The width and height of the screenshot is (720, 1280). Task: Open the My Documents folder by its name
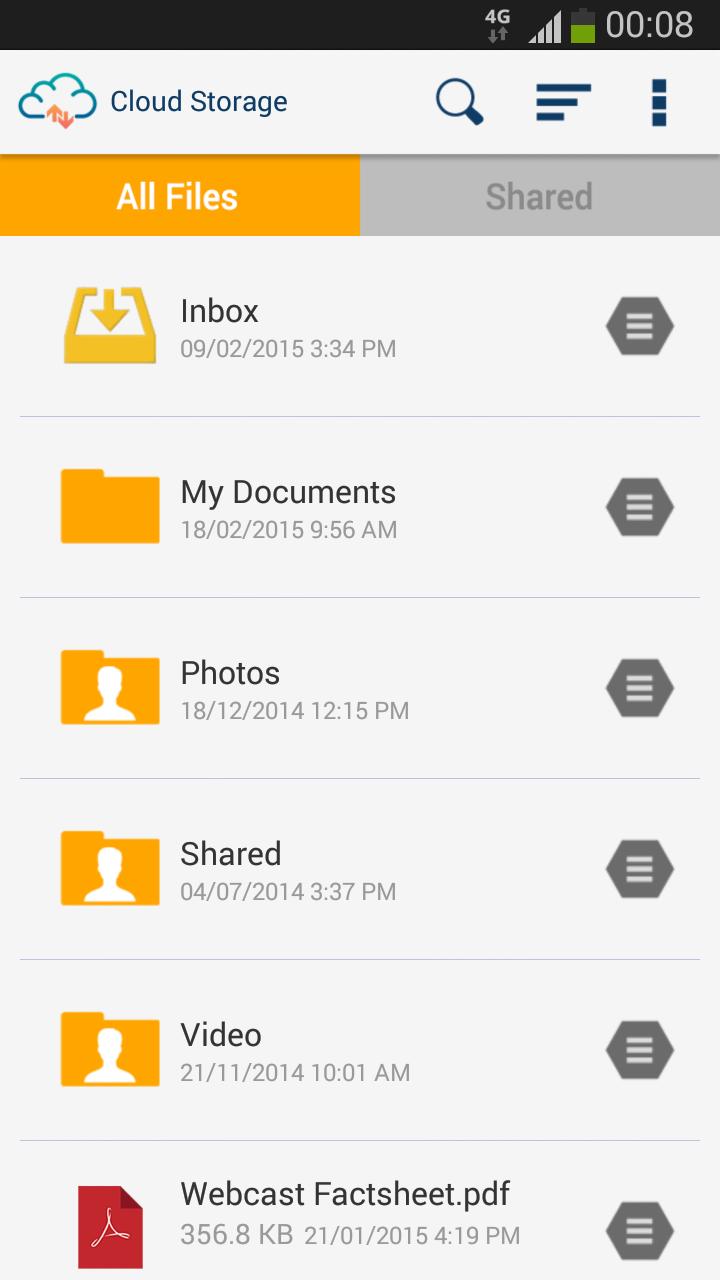click(287, 492)
